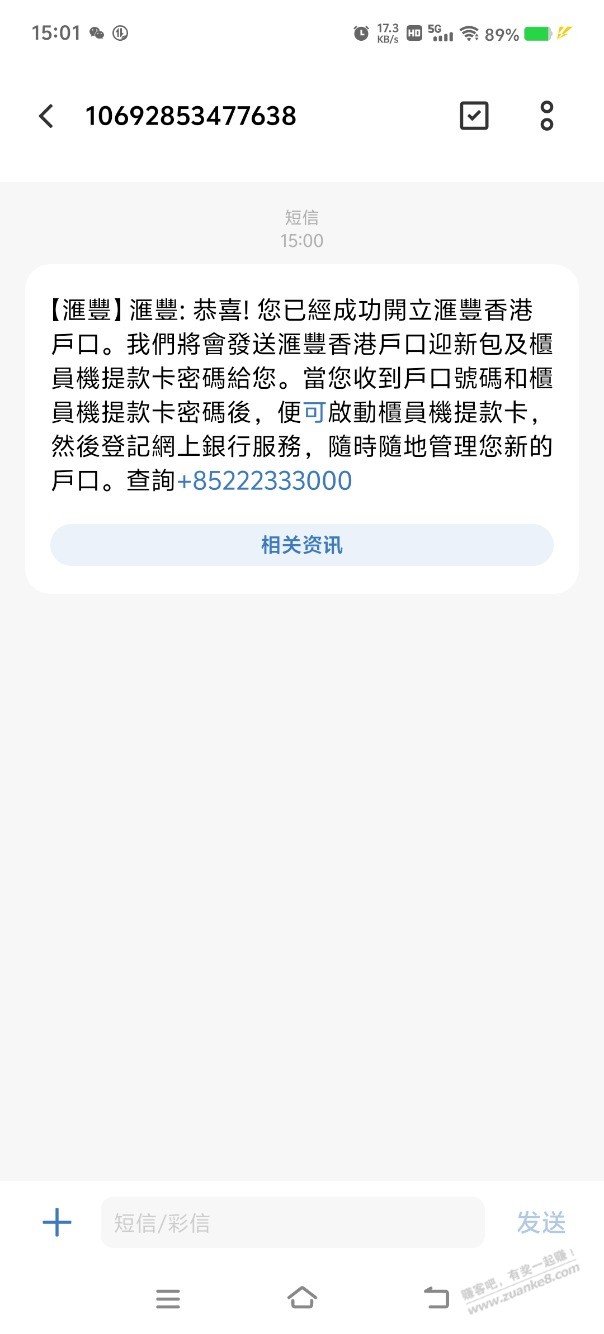Go to the system home screen

pyautogui.click(x=301, y=1298)
